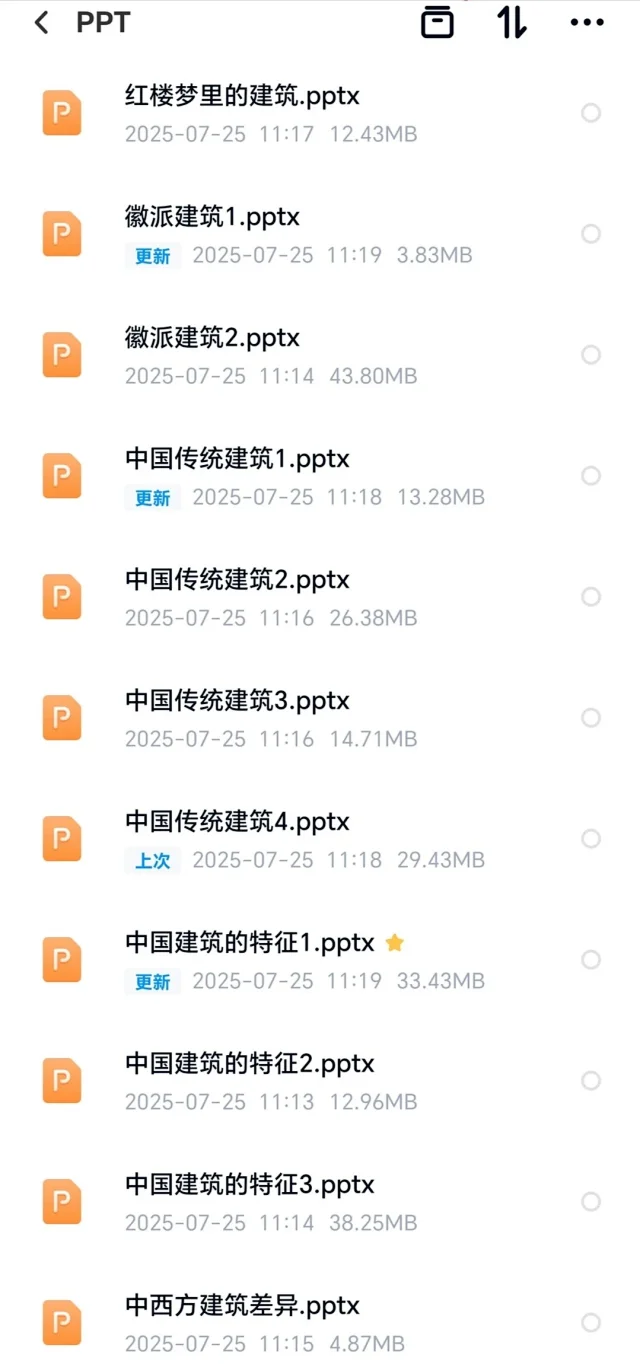The width and height of the screenshot is (640, 1364).
Task: Go back from the PPT folder
Action: click(41, 22)
